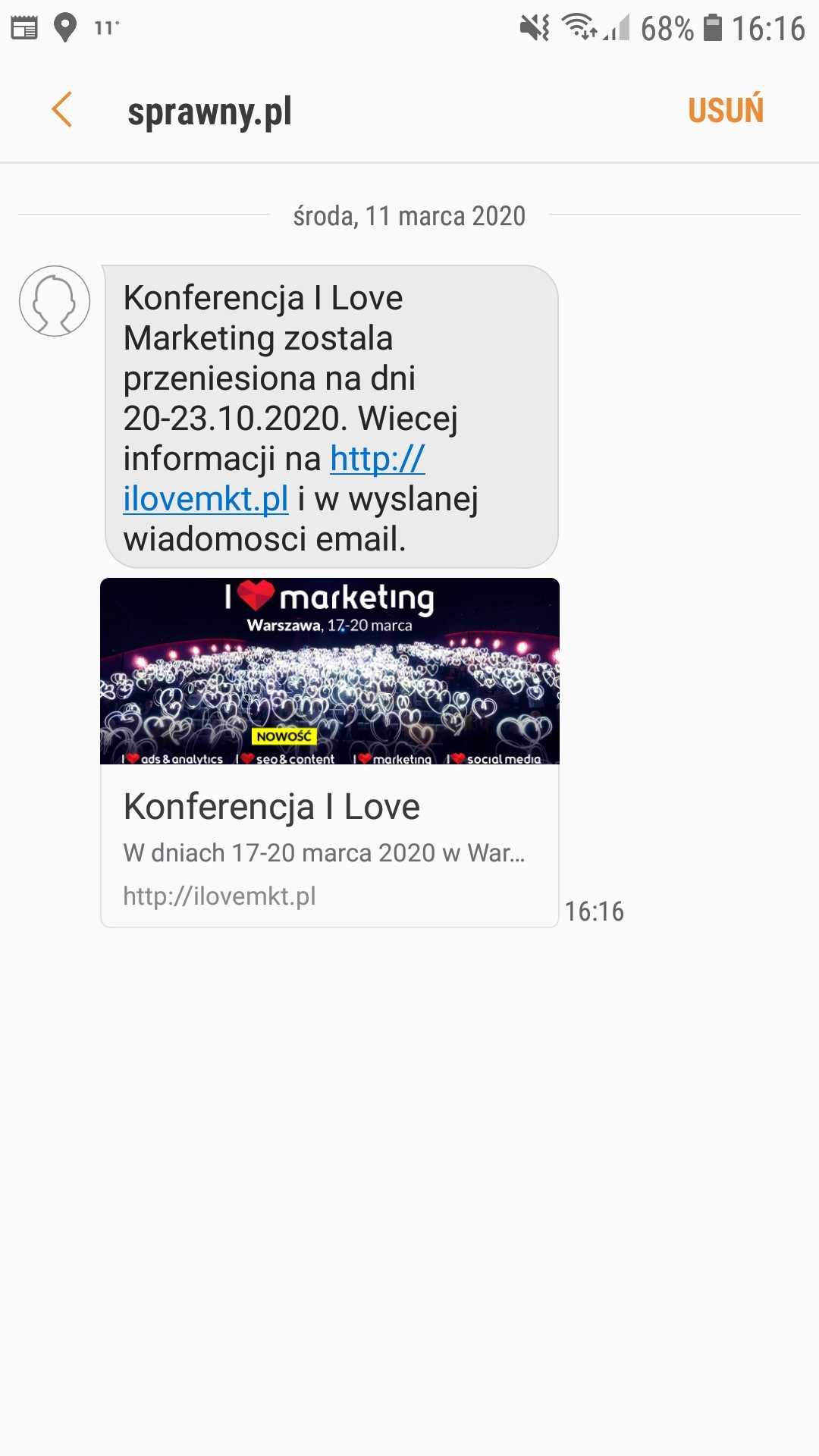Image resolution: width=819 pixels, height=1456 pixels.
Task: Go back using the orange arrow
Action: click(x=62, y=110)
